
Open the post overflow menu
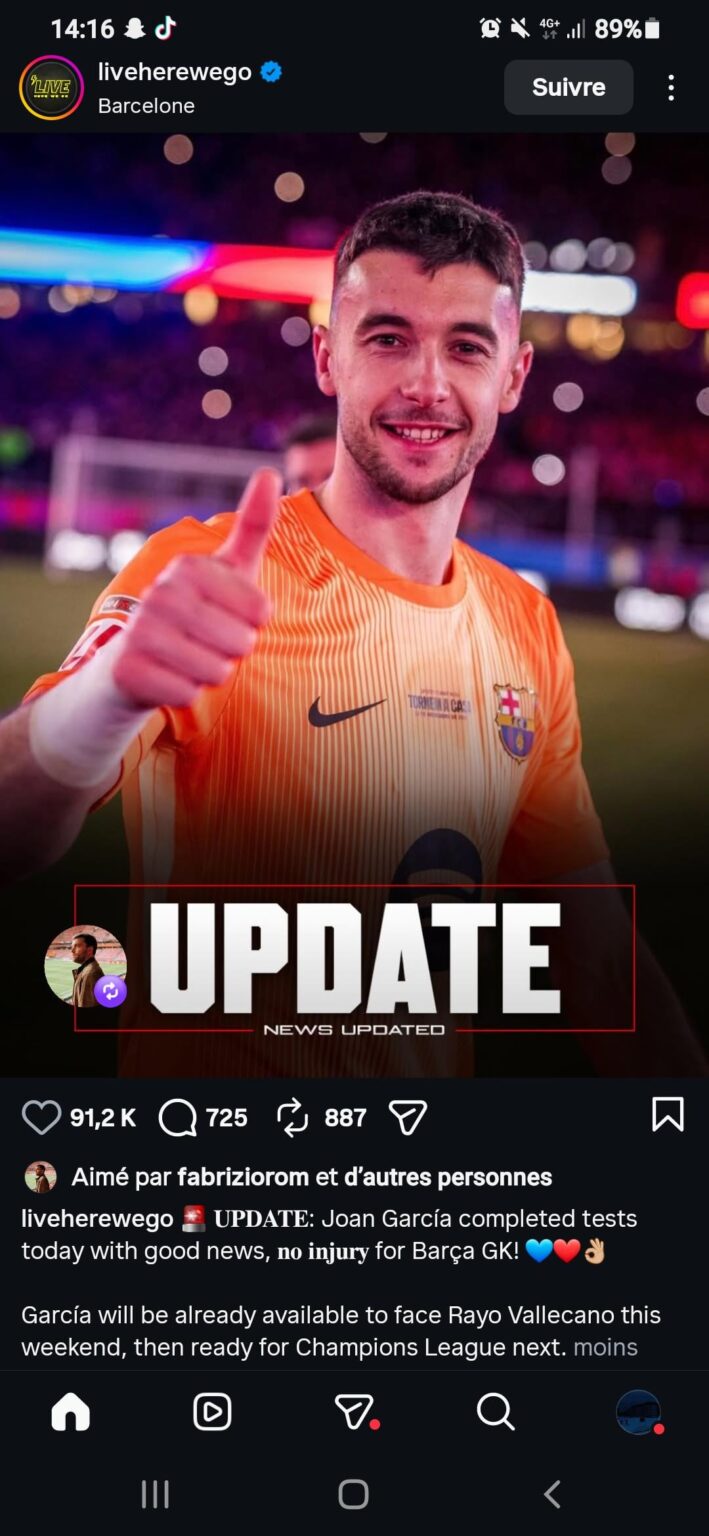point(671,88)
